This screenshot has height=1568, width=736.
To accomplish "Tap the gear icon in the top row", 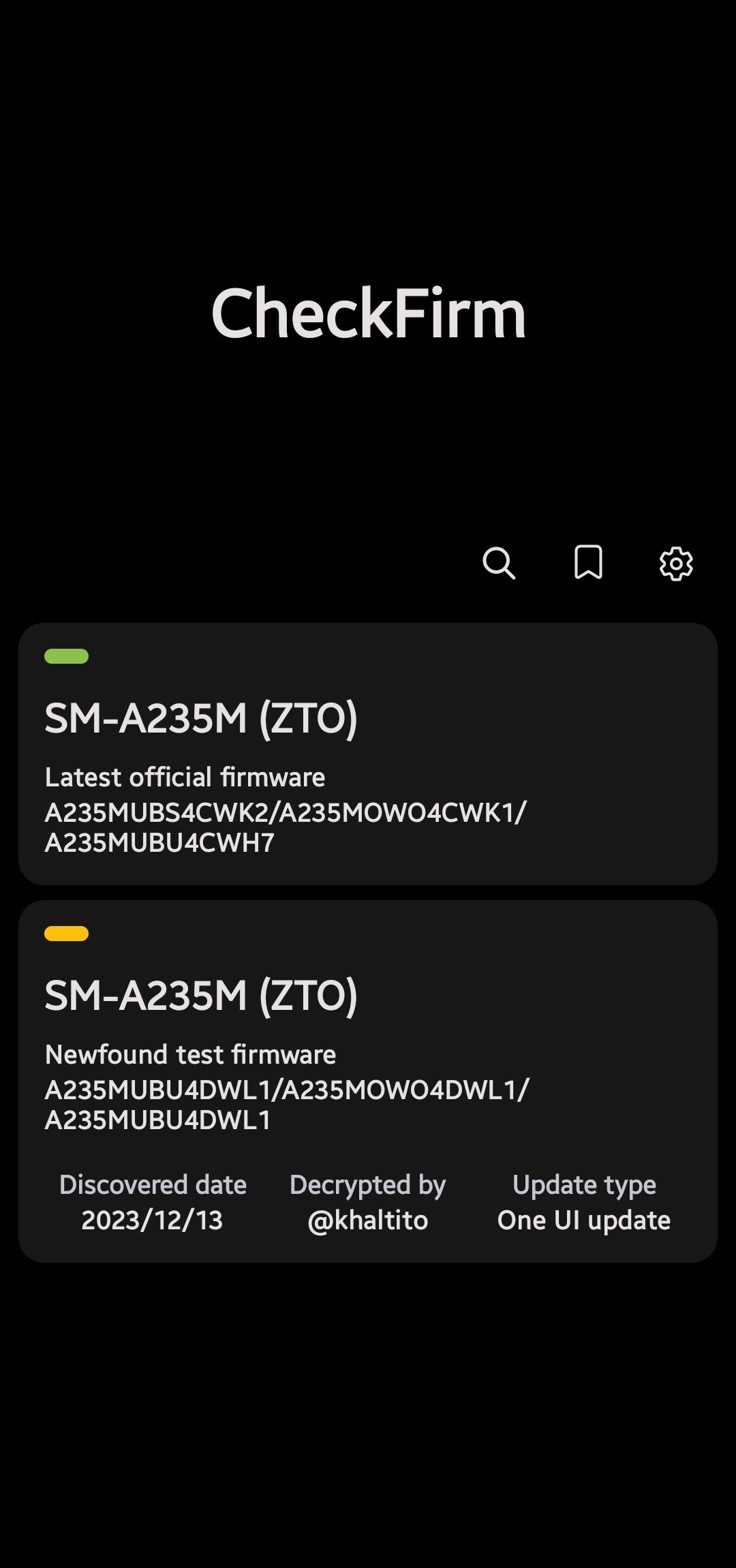I will pos(675,564).
